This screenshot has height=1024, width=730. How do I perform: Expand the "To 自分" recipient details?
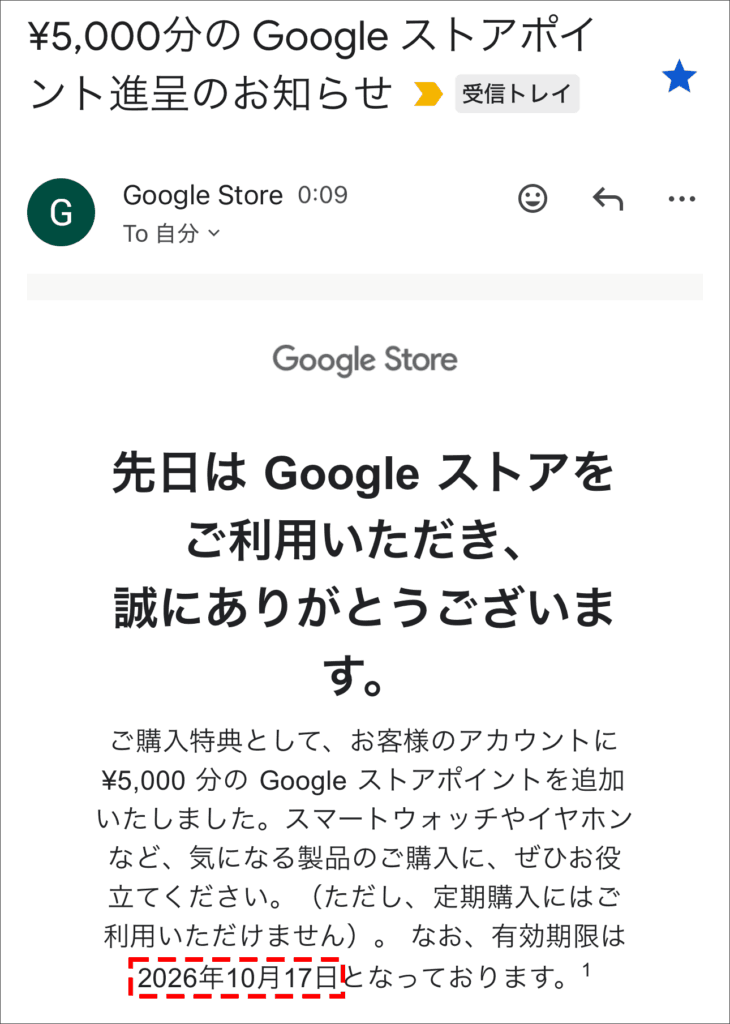172,234
